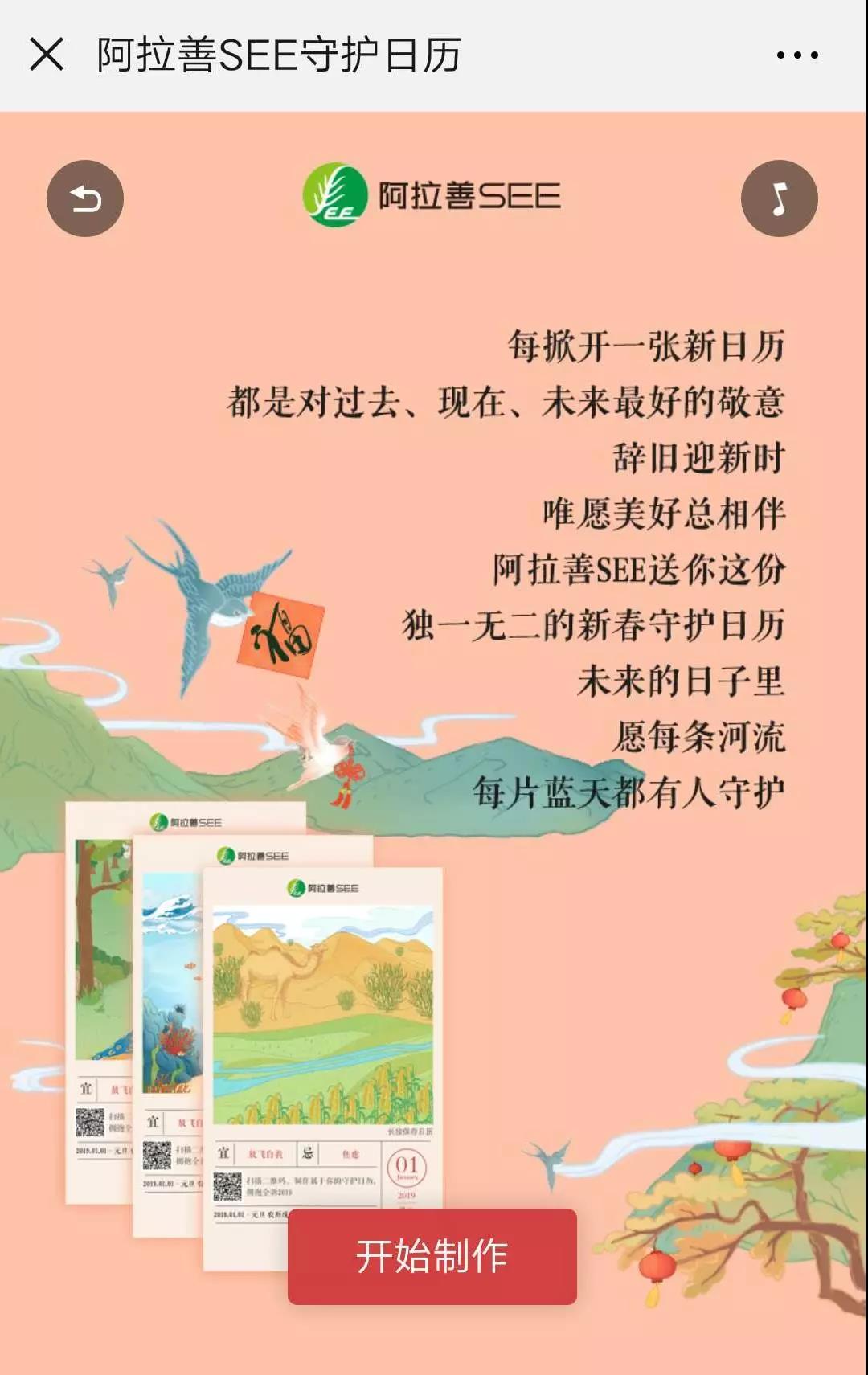Open the three-dot overflow menu

pyautogui.click(x=796, y=55)
